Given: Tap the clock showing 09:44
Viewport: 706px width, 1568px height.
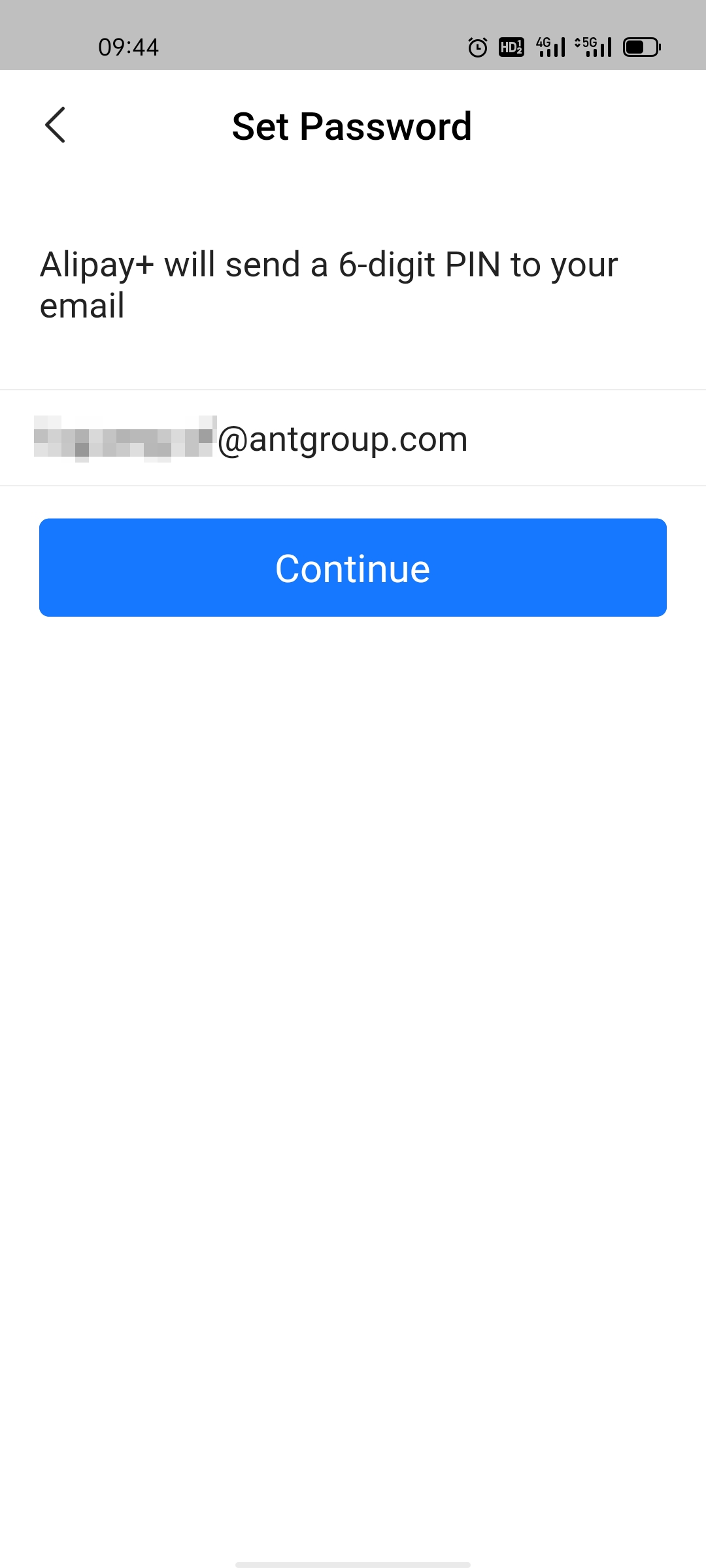Looking at the screenshot, I should [x=128, y=46].
